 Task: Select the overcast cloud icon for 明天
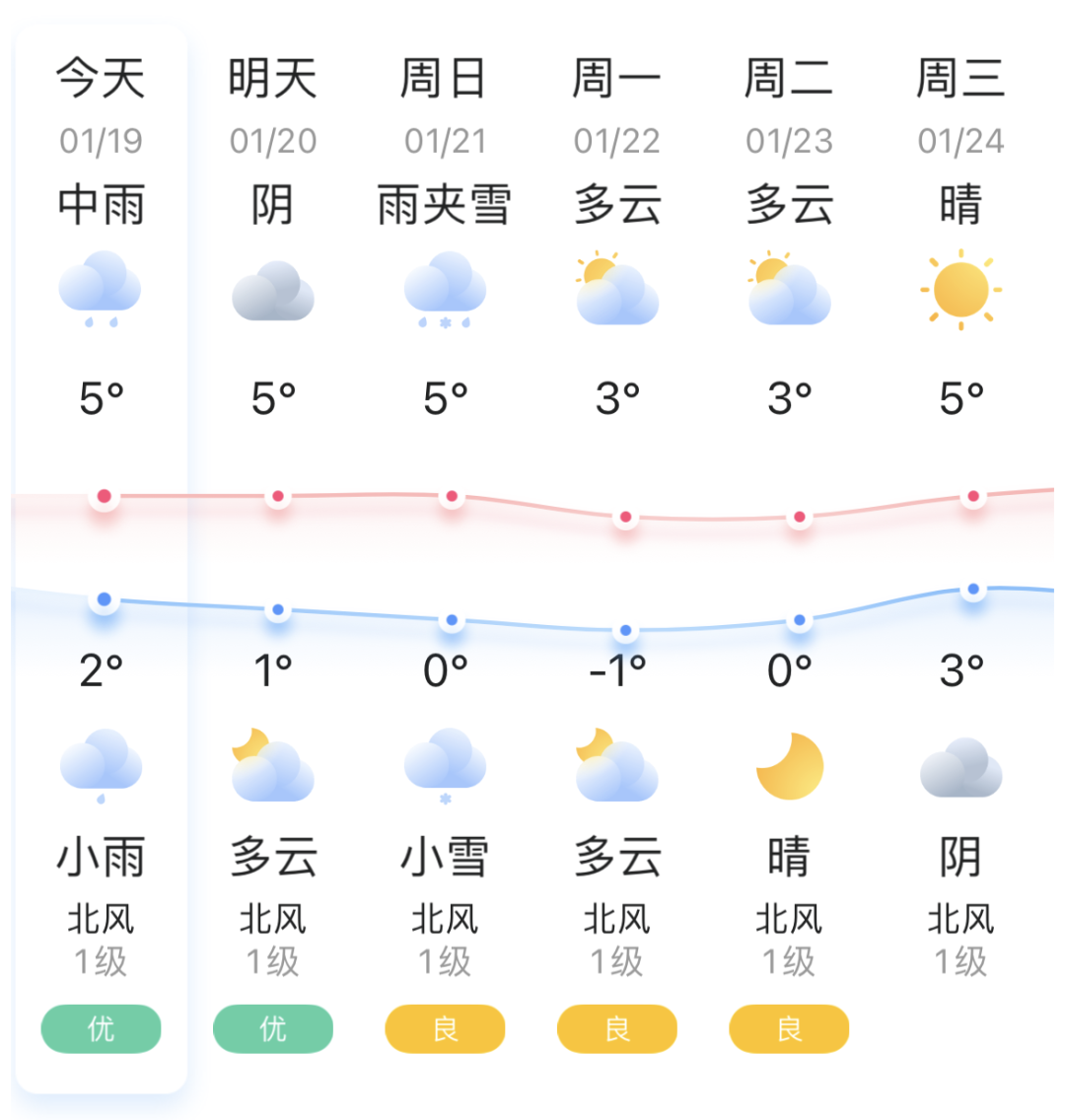(273, 289)
